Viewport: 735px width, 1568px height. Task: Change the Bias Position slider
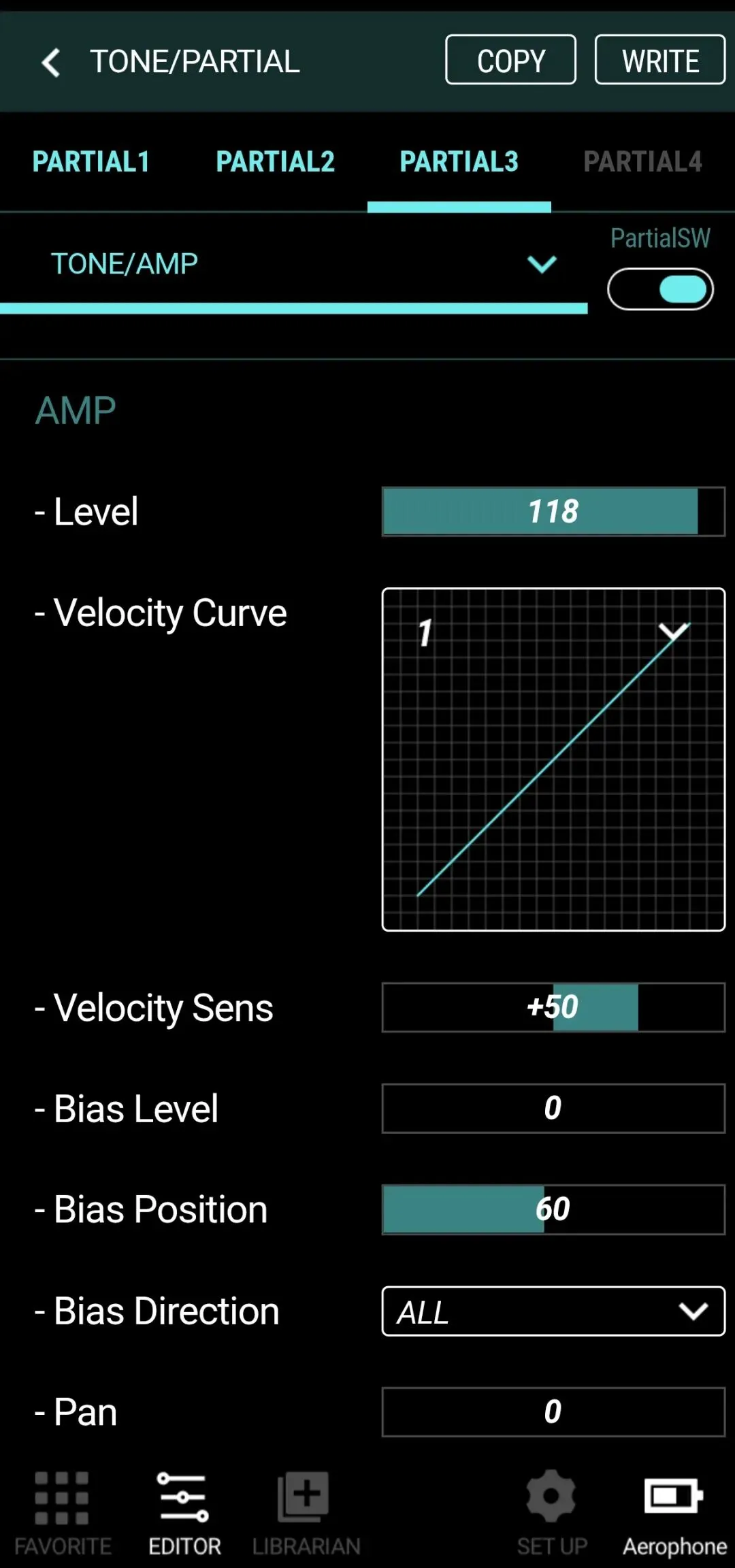coord(553,1209)
